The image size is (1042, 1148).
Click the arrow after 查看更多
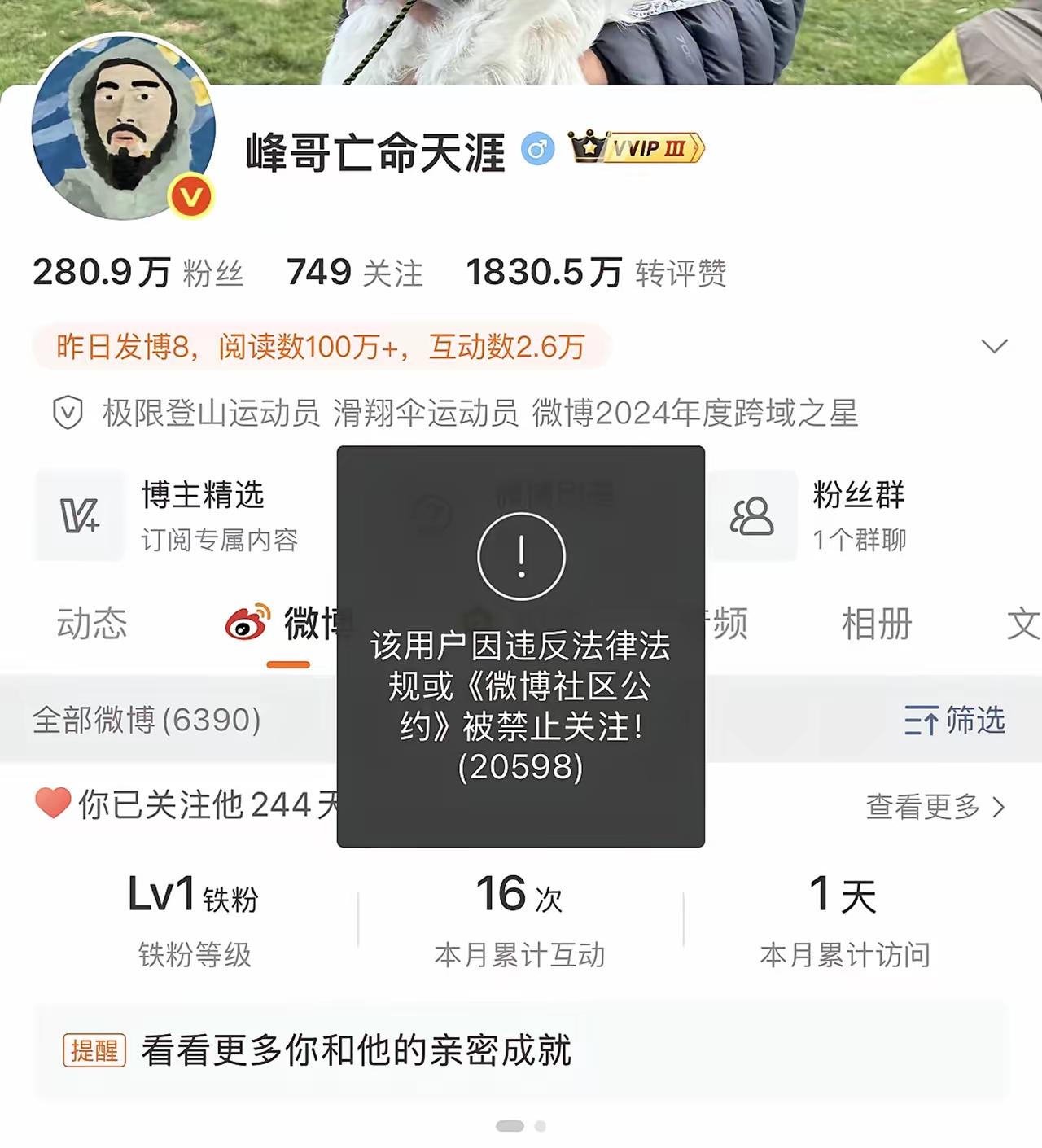[x=1000, y=806]
